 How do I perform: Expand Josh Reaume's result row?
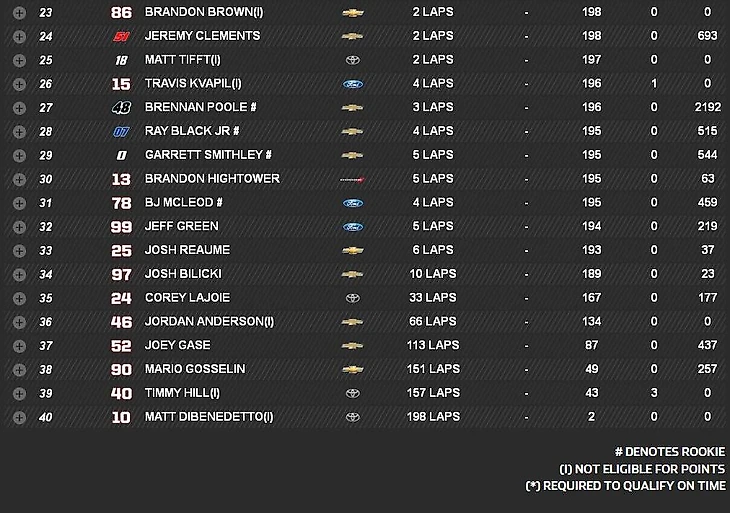[18, 250]
